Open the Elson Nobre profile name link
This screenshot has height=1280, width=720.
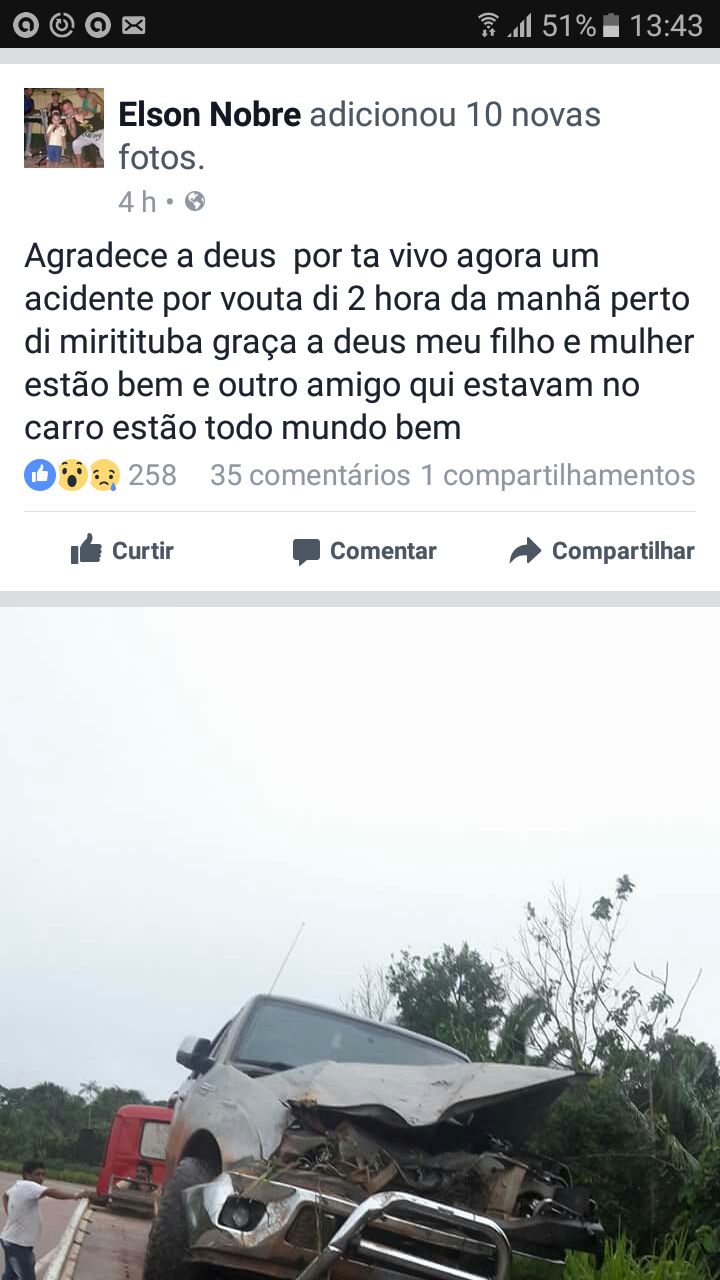point(209,115)
